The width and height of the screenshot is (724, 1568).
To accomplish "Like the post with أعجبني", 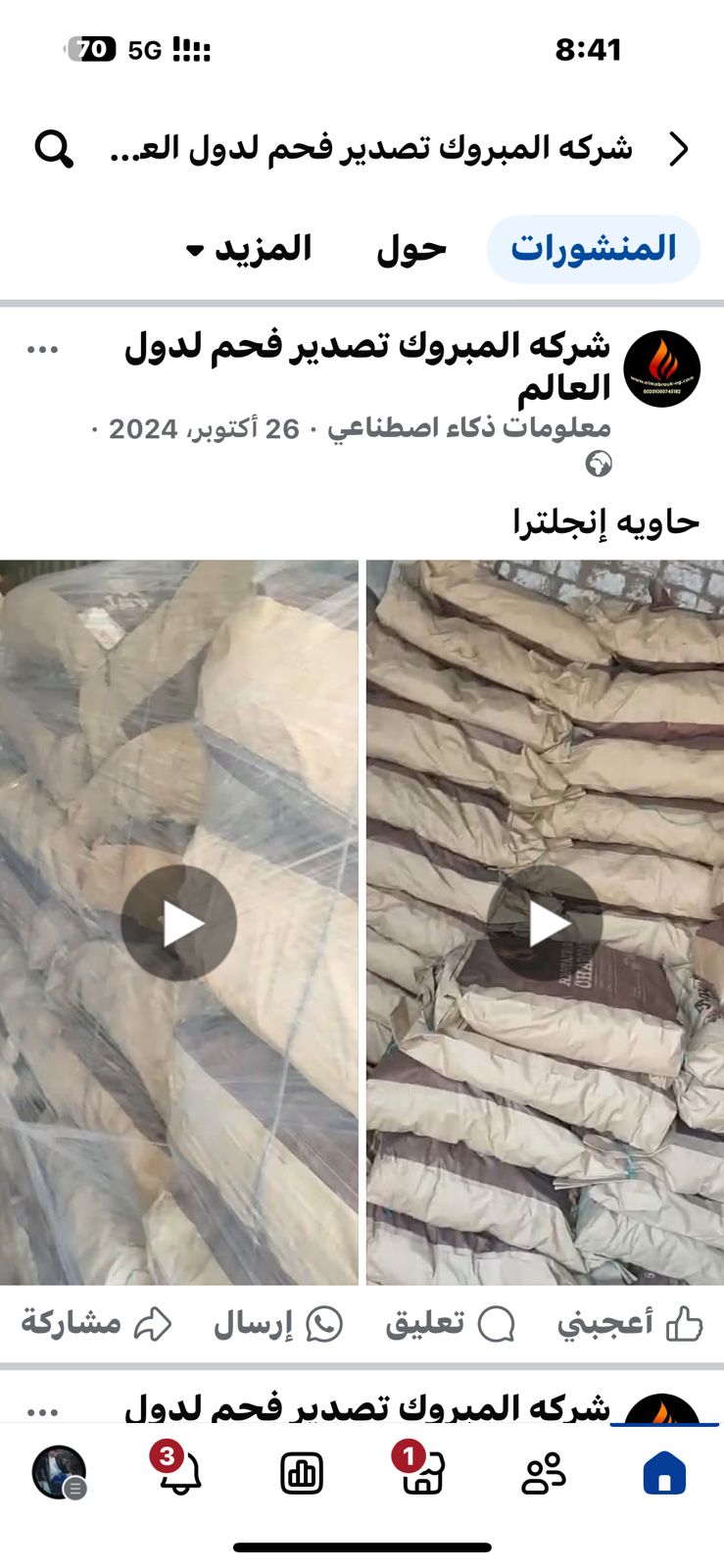I will tap(630, 1324).
